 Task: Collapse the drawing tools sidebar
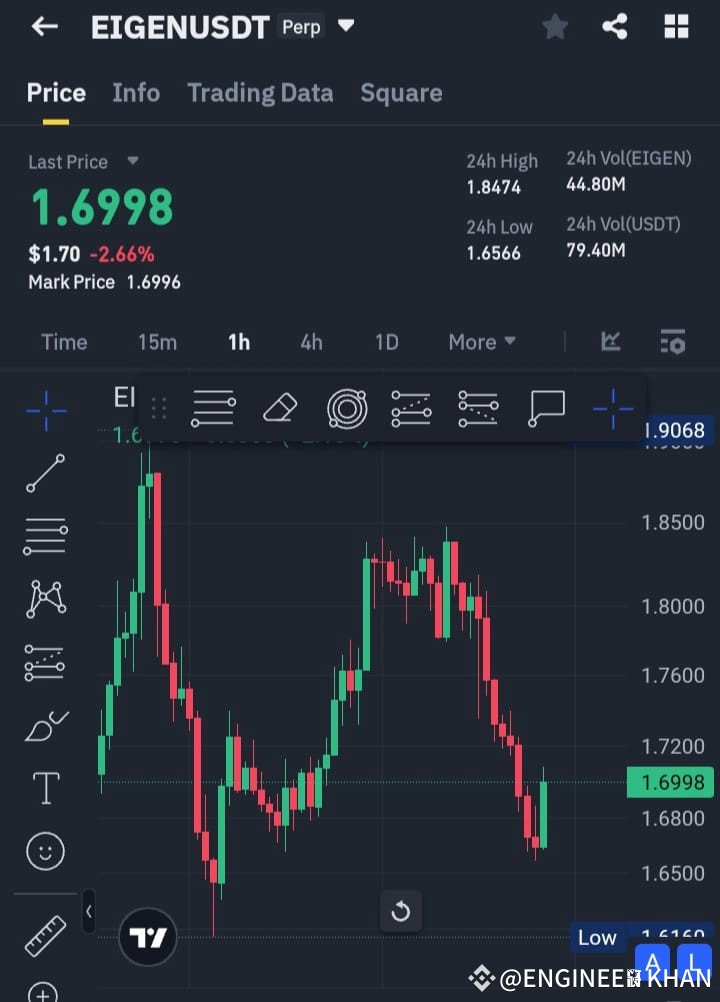tap(89, 912)
